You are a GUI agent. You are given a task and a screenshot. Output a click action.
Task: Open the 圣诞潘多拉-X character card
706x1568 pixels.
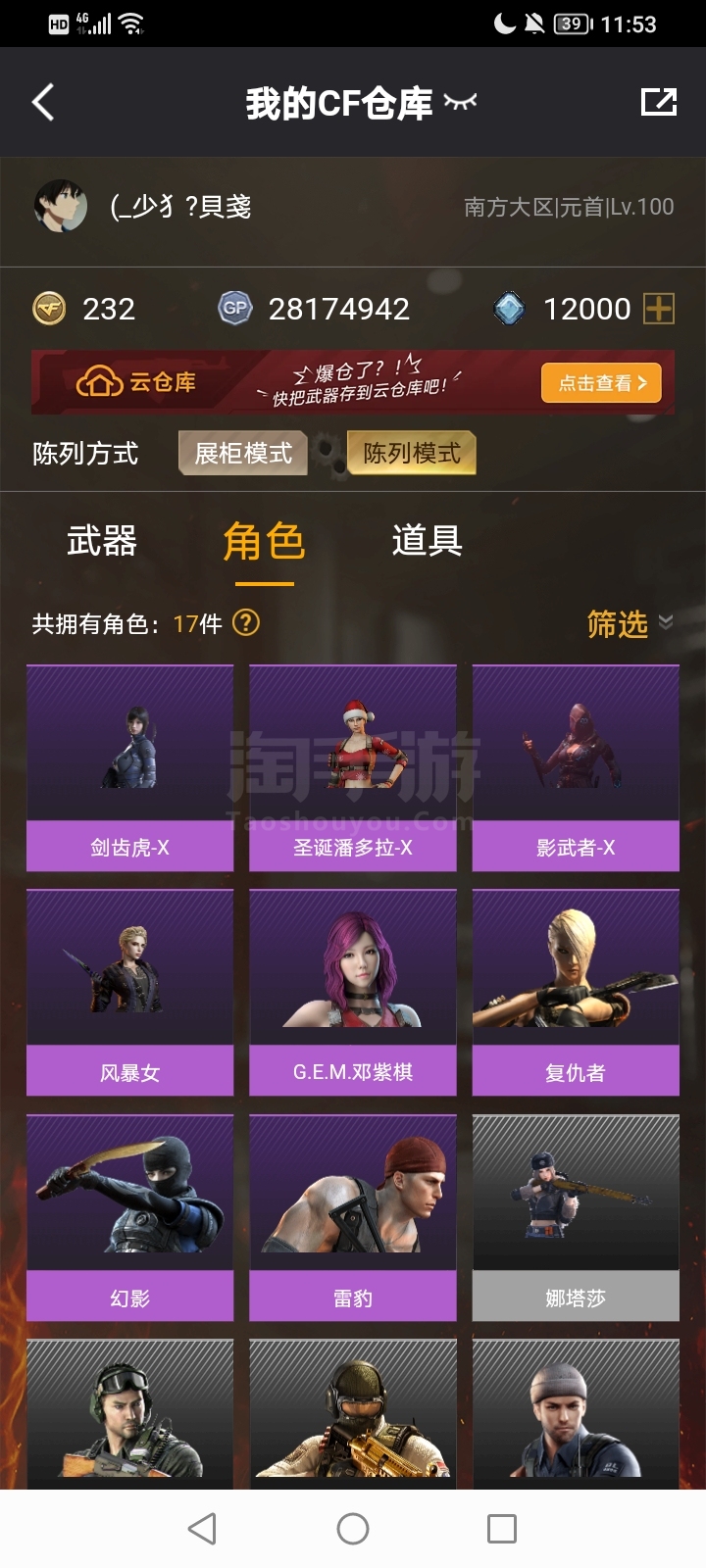point(353,768)
